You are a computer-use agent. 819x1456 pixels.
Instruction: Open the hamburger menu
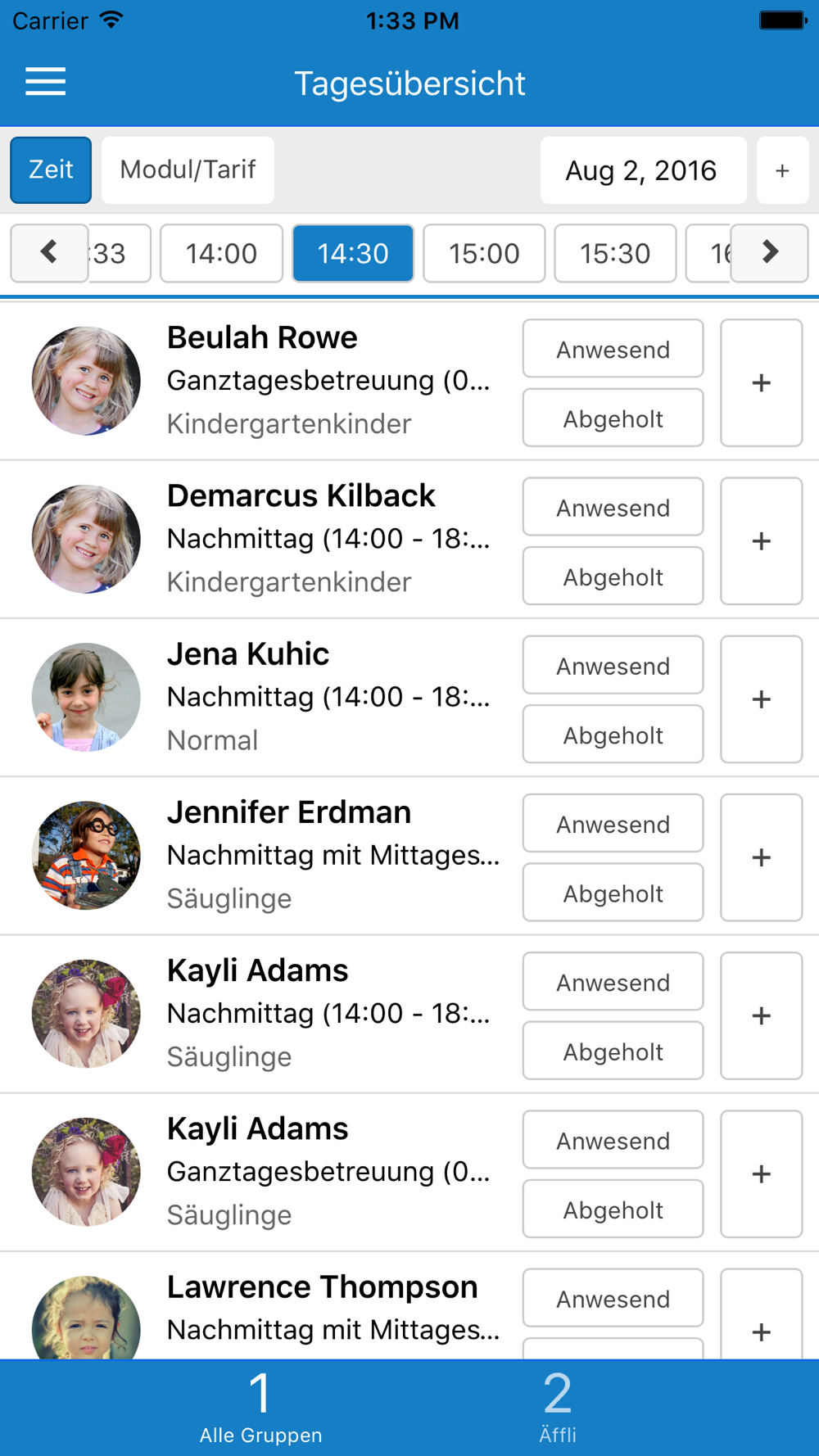point(45,82)
